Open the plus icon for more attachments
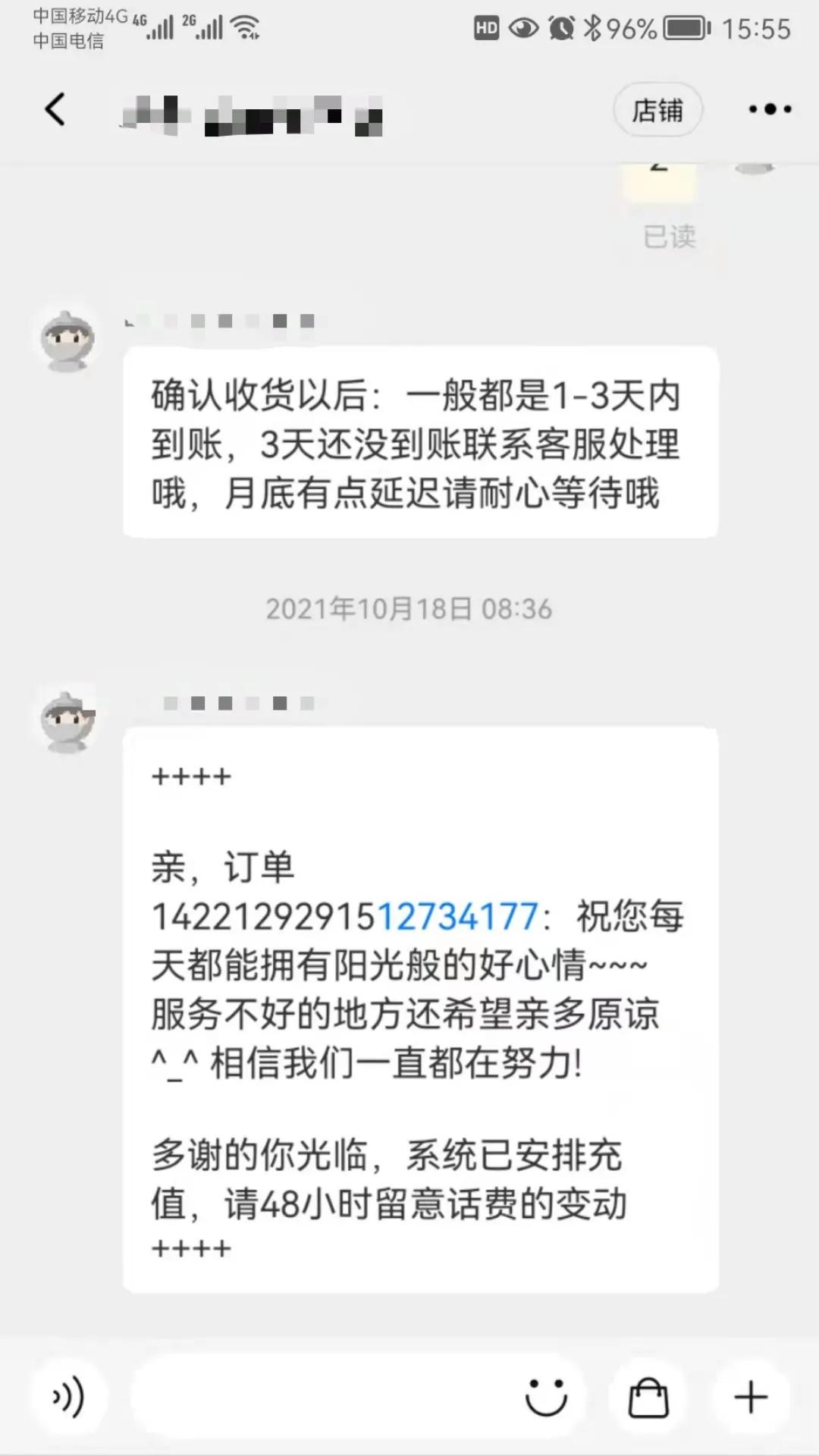 coord(749,1395)
